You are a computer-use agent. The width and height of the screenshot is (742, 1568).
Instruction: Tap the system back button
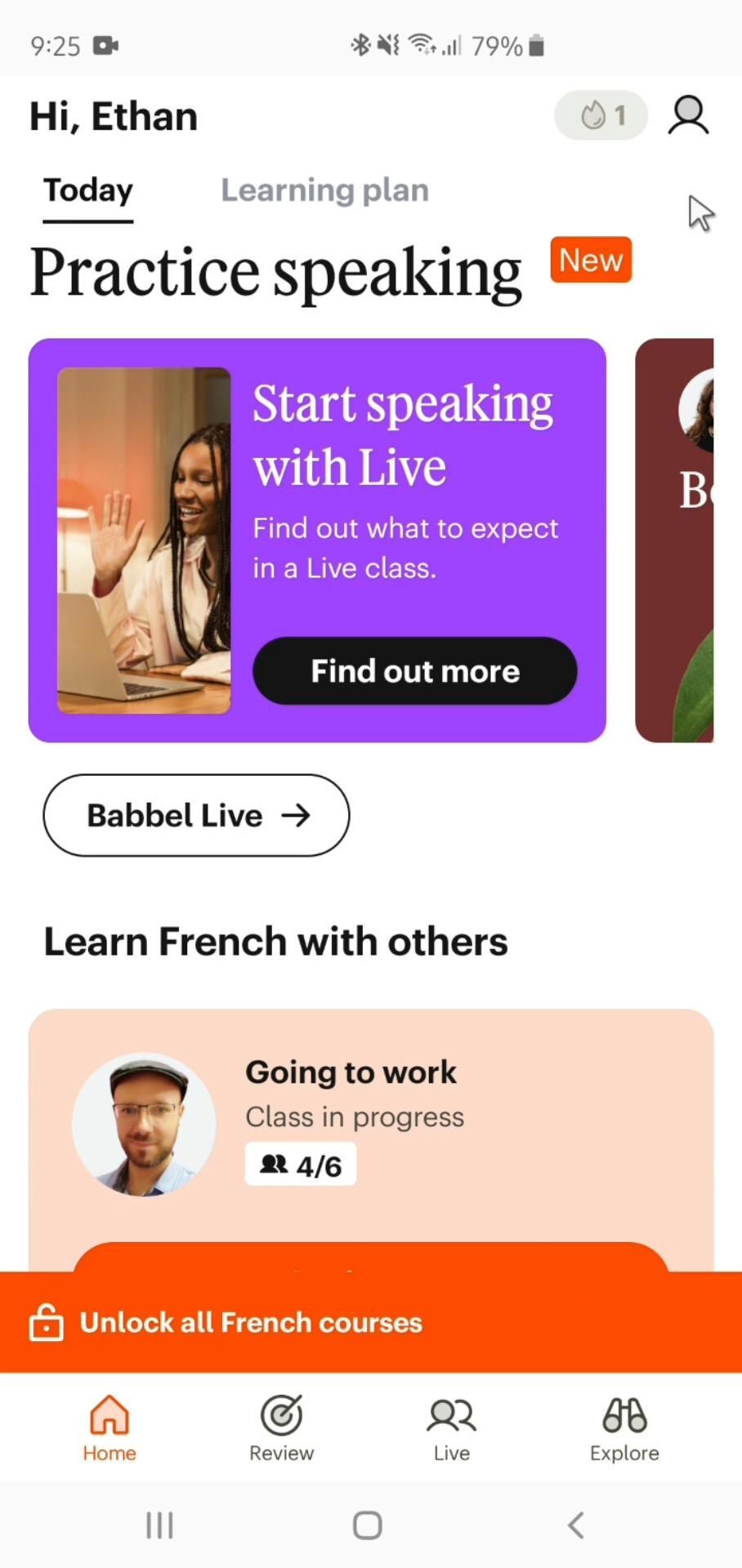click(576, 1525)
